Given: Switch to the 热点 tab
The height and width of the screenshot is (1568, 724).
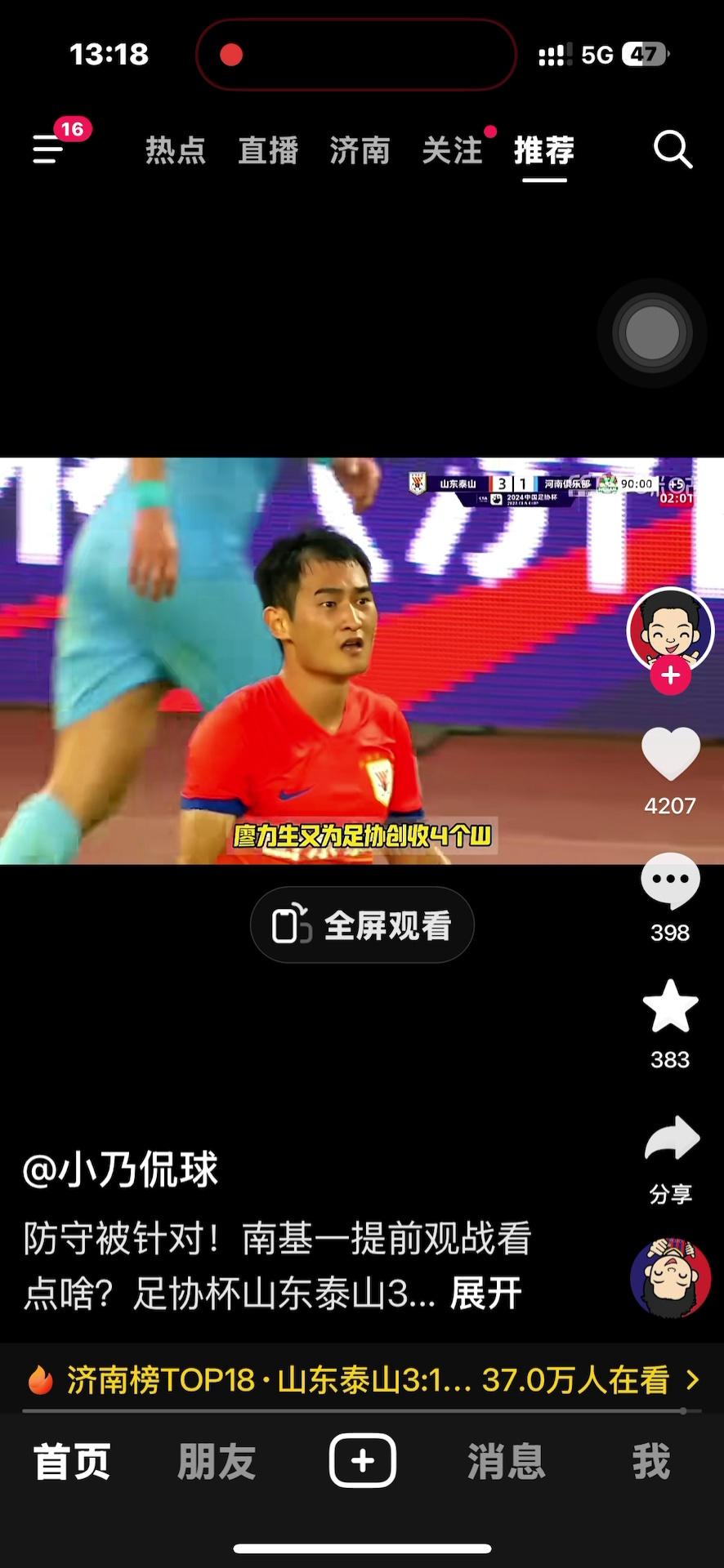Looking at the screenshot, I should pos(176,151).
